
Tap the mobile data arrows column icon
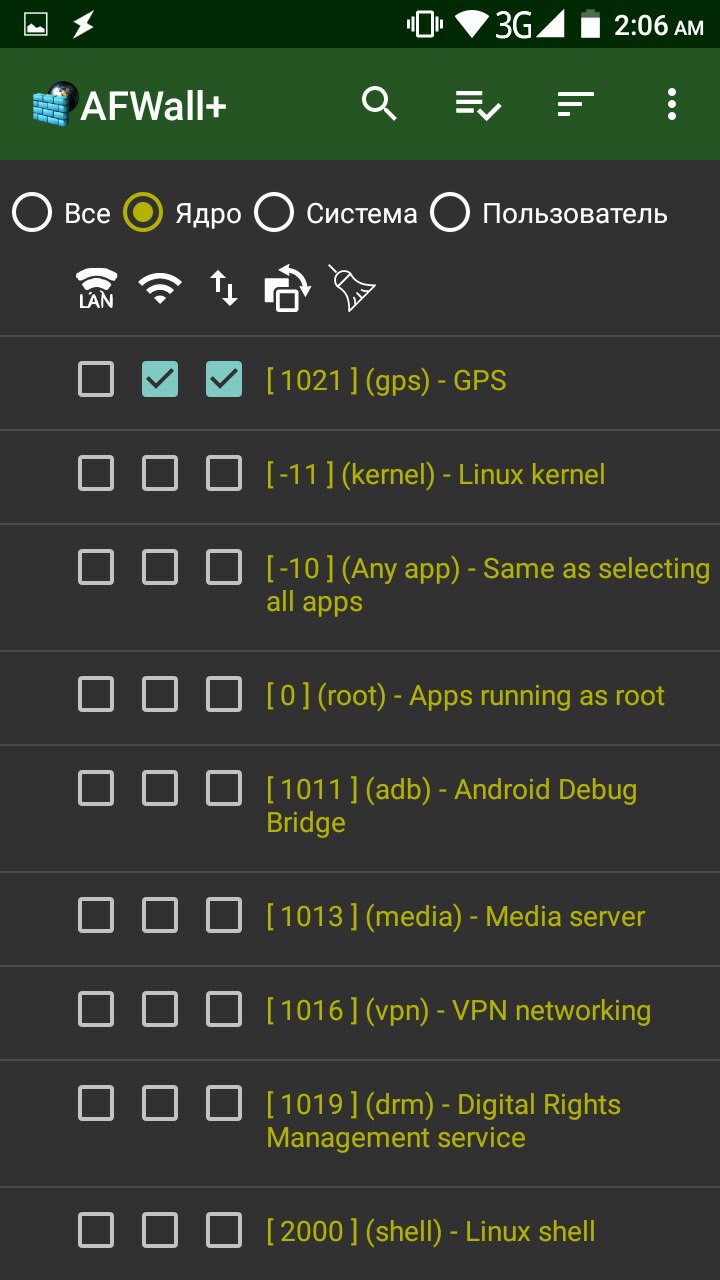click(224, 289)
